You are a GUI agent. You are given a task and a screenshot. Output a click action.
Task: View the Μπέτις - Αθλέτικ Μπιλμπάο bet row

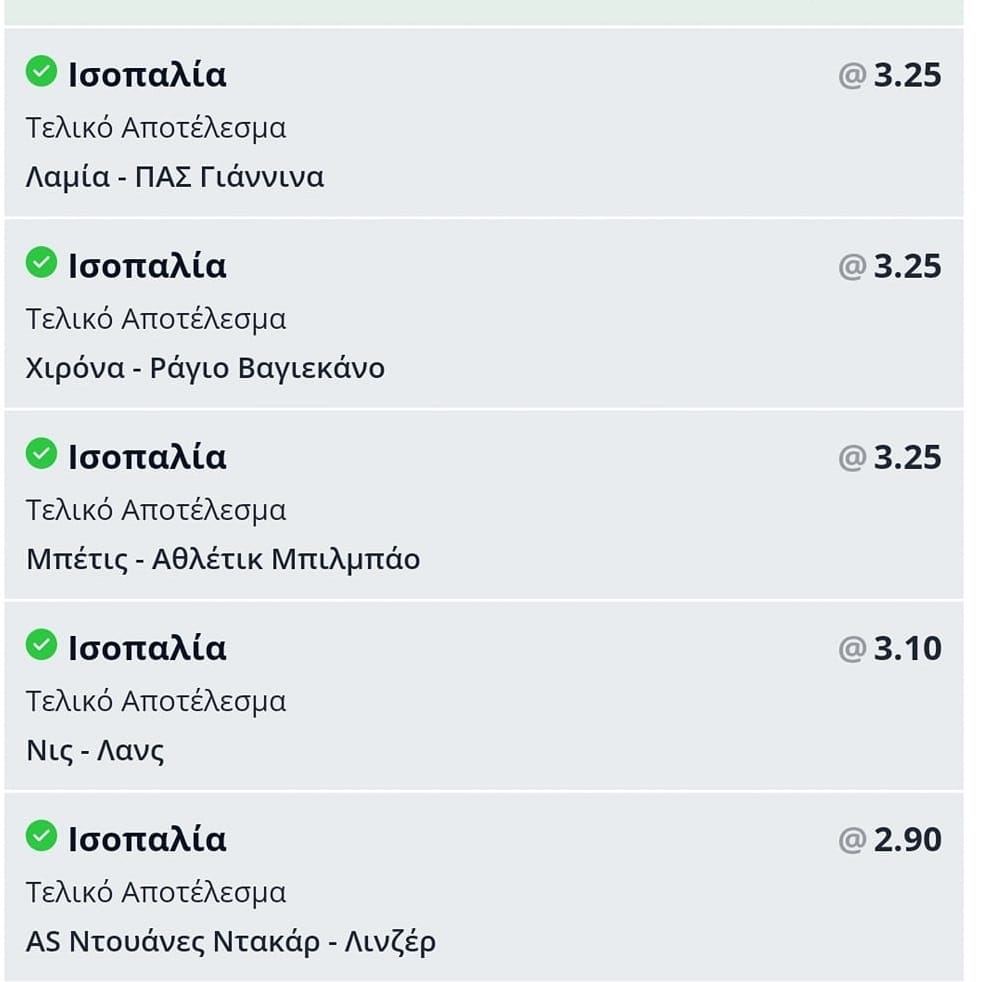(x=223, y=559)
